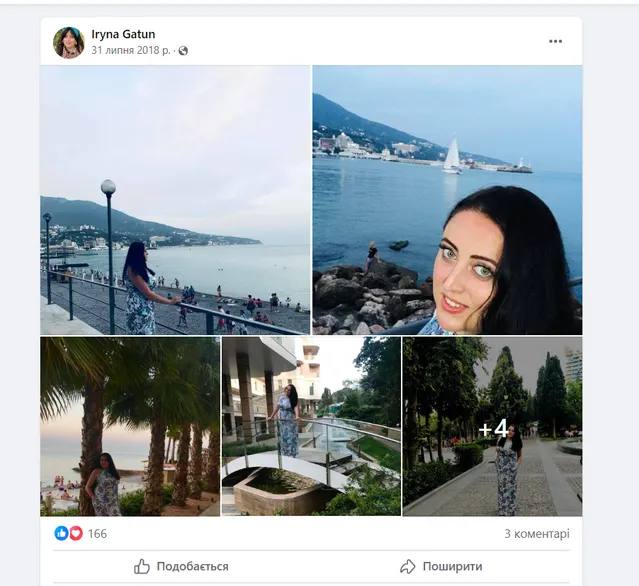
Task: Open the 3 коментарі link
Action: coord(537,534)
